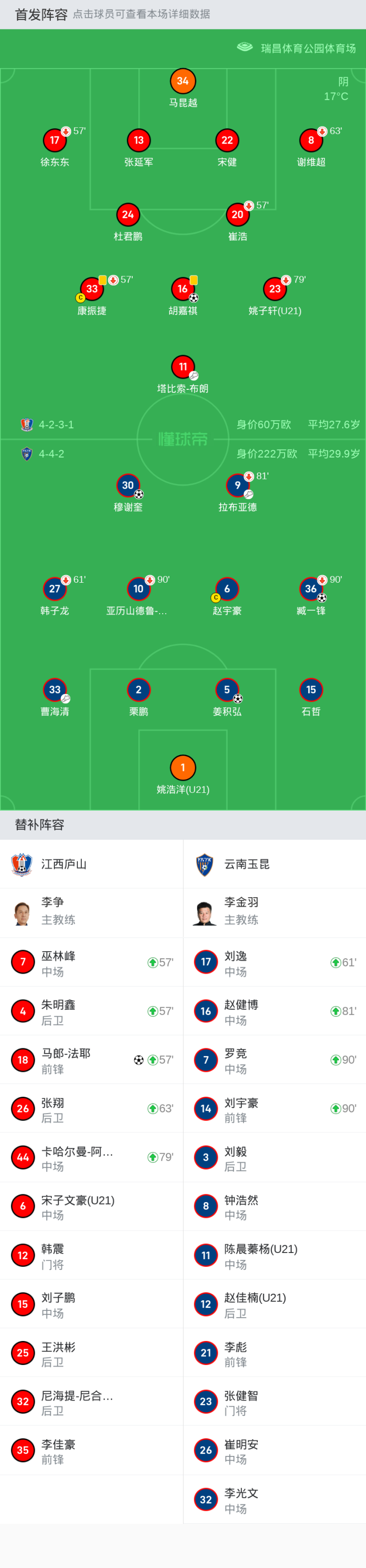Open goalkeeper 马昆越's match stats
The width and height of the screenshot is (366, 1568).
click(x=182, y=81)
